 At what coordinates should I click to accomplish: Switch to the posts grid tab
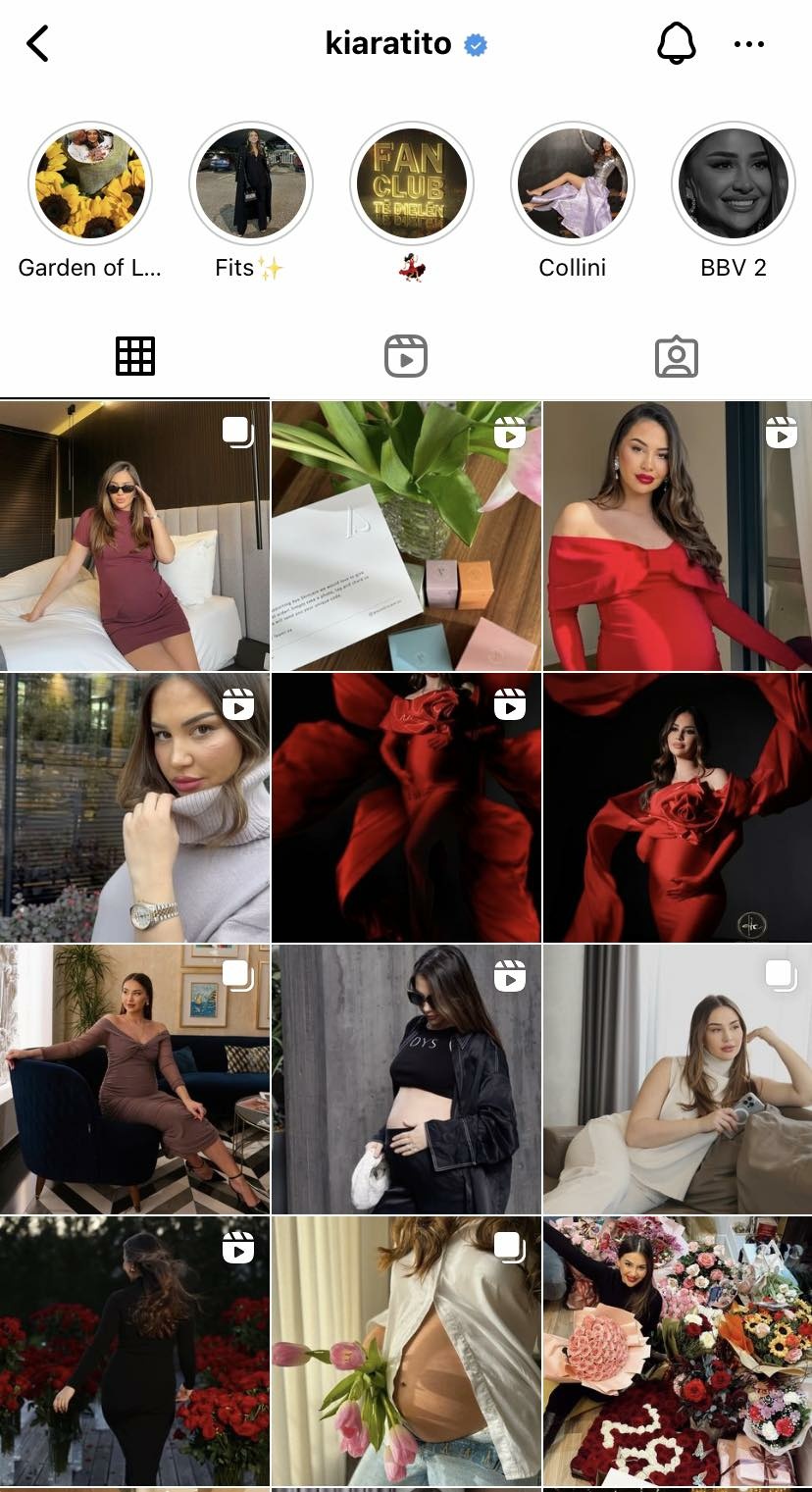[x=135, y=356]
